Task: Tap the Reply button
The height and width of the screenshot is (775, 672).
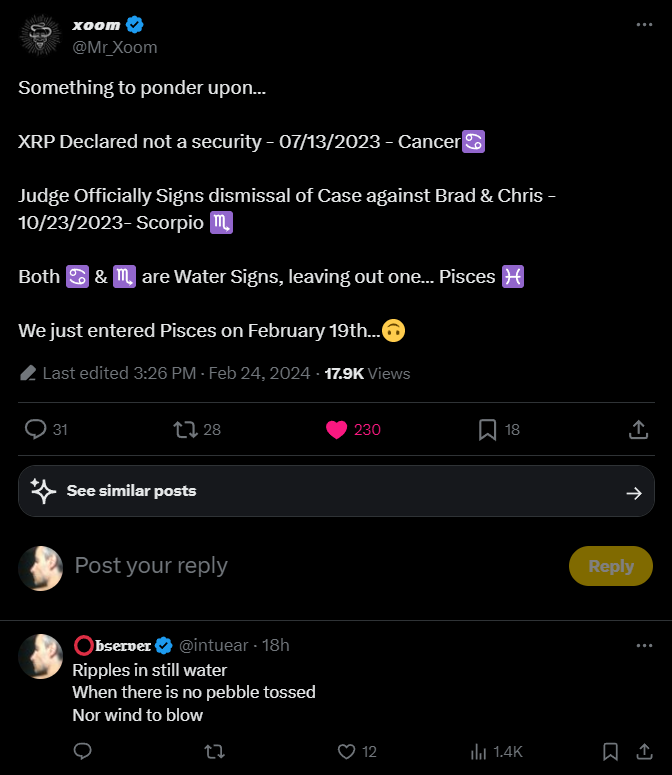Action: click(x=610, y=566)
